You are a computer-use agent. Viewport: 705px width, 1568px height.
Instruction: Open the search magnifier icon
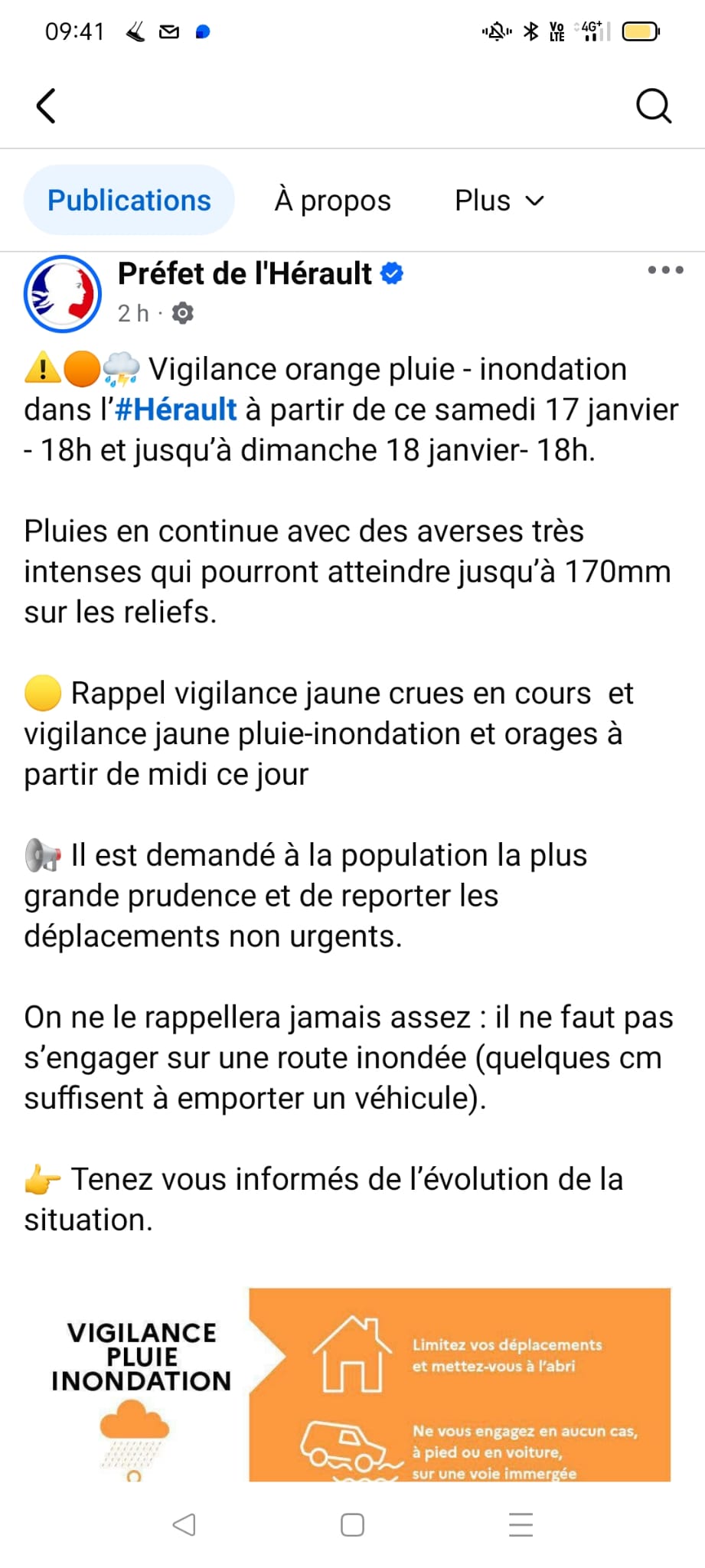653,106
